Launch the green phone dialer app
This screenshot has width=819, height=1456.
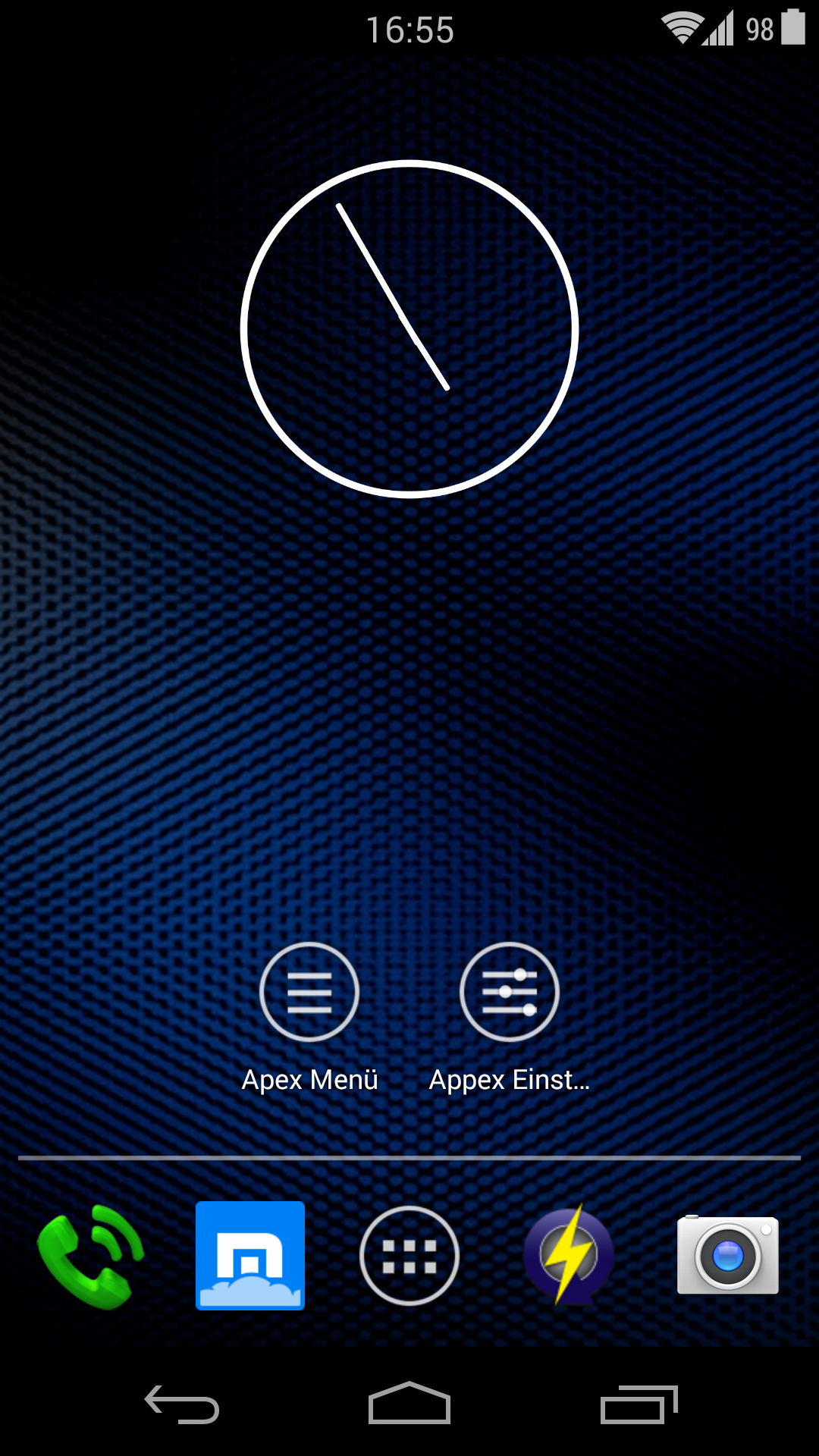[91, 1256]
